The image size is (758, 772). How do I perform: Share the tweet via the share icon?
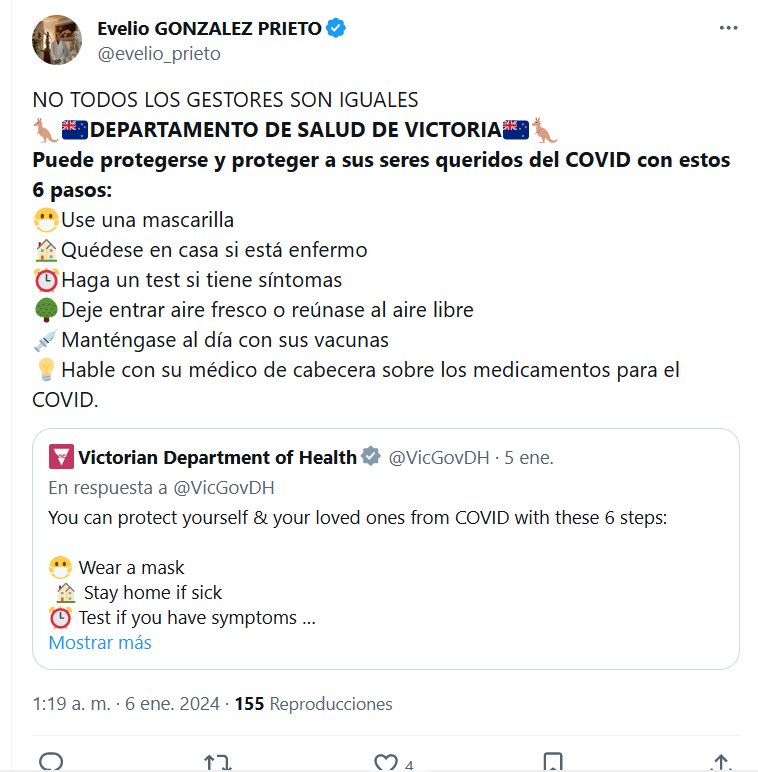click(x=718, y=763)
